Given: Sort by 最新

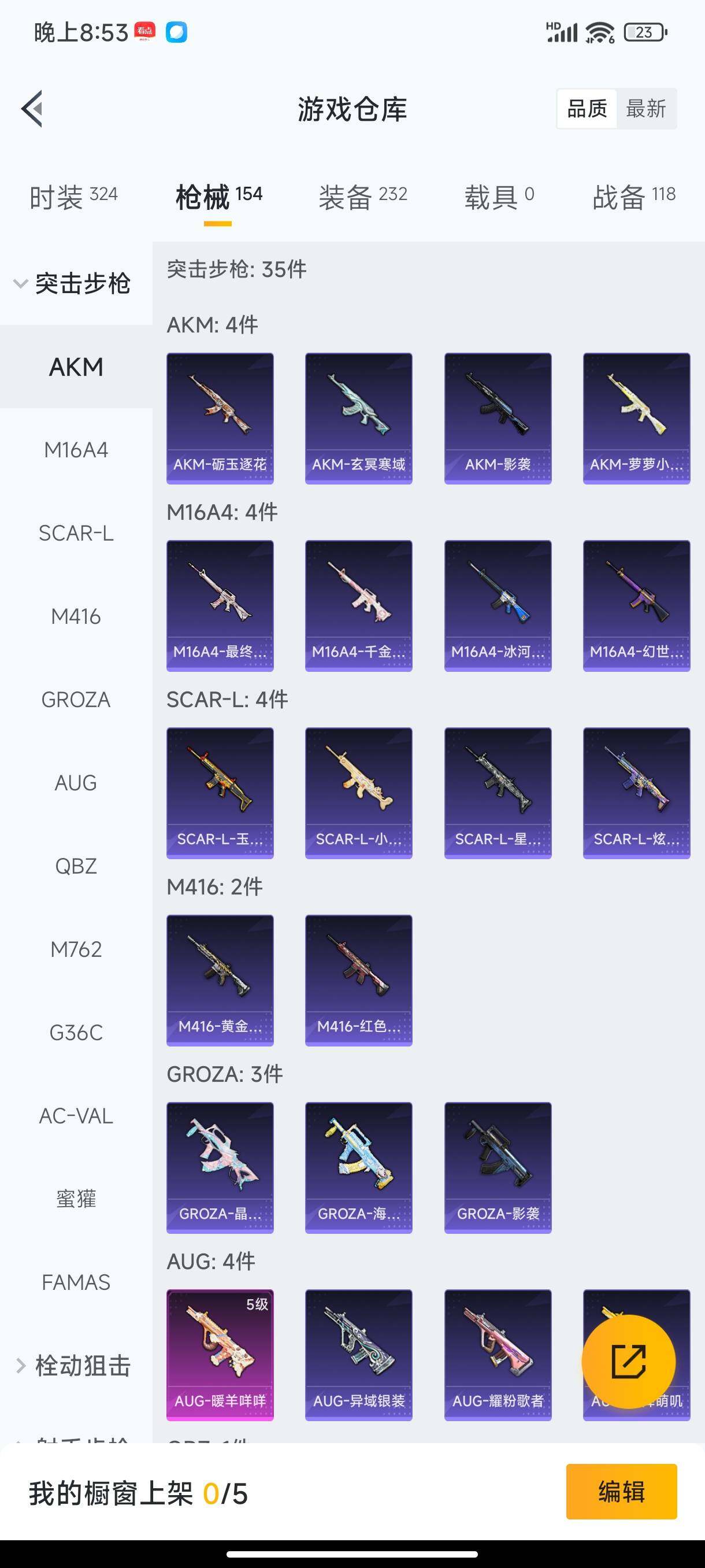Looking at the screenshot, I should [645, 109].
